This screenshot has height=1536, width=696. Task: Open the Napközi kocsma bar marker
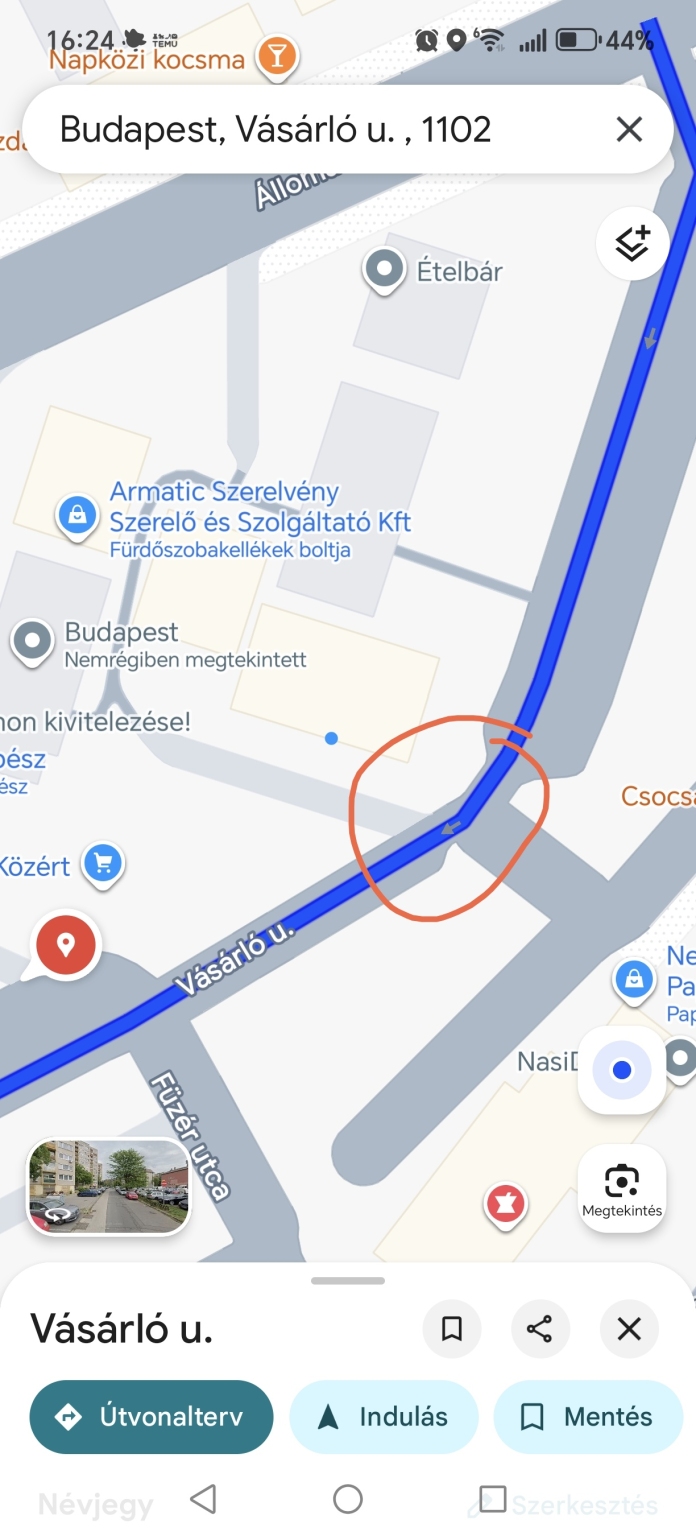[x=277, y=55]
